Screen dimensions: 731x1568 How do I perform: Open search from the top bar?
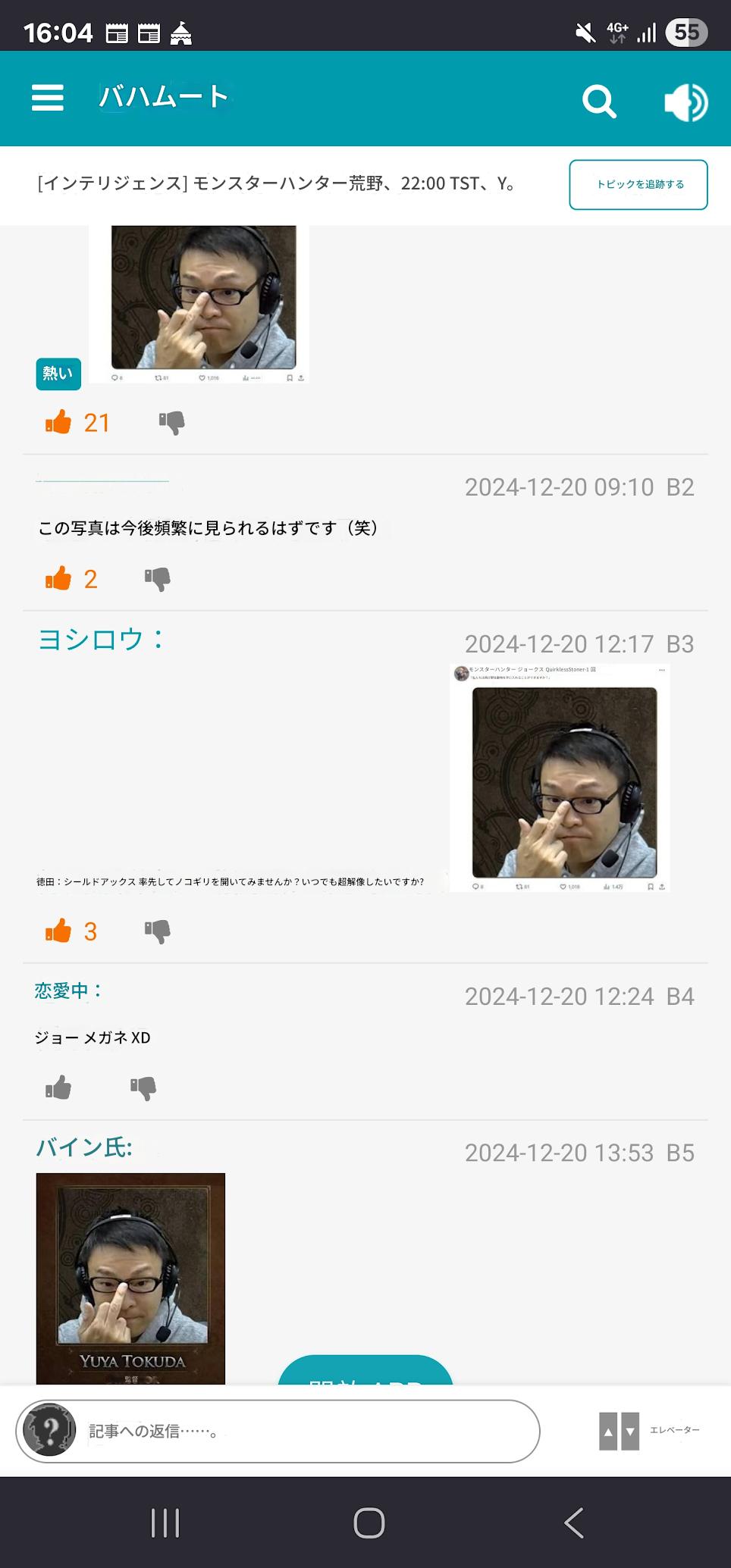pyautogui.click(x=599, y=101)
